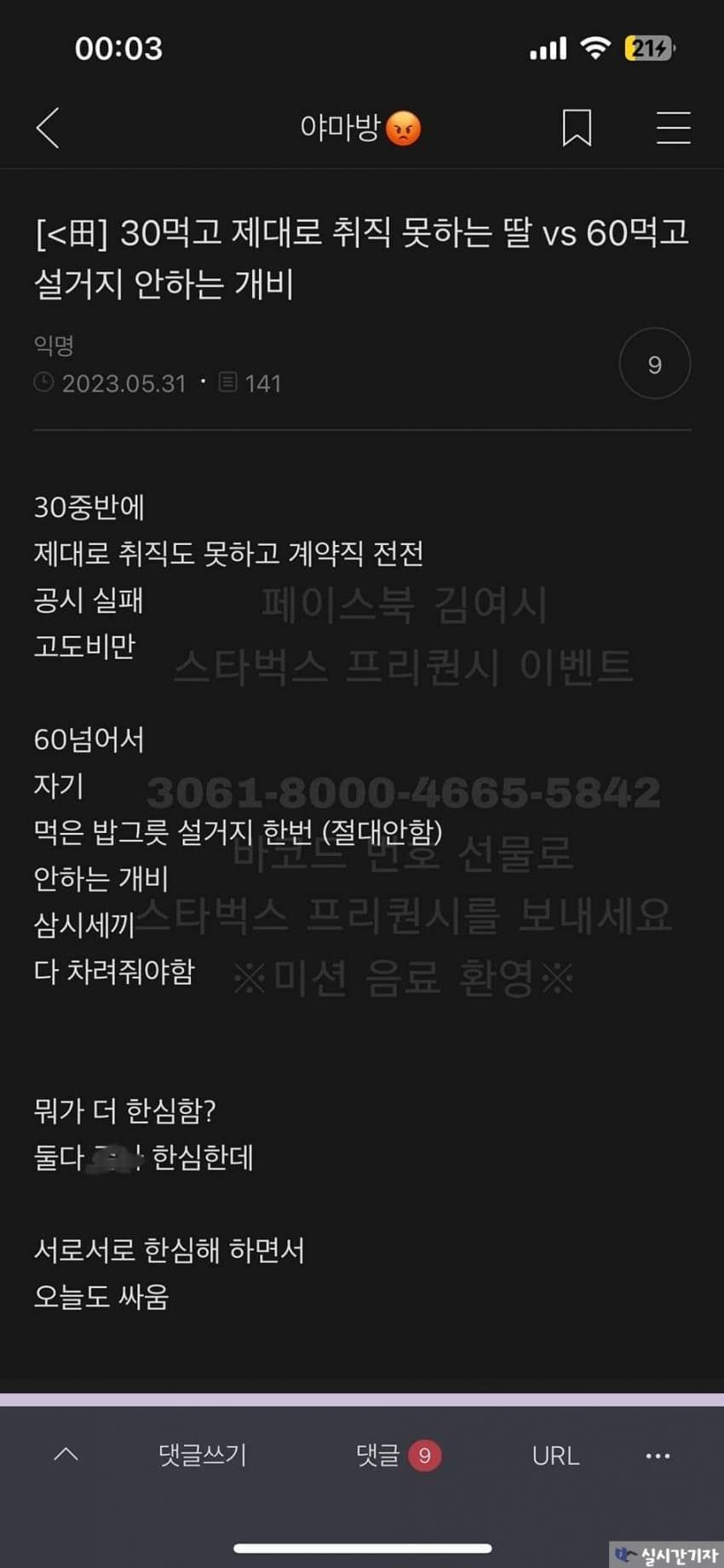This screenshot has width=724, height=1568.
Task: View the 9 comments via 댓글
Action: point(397,1455)
